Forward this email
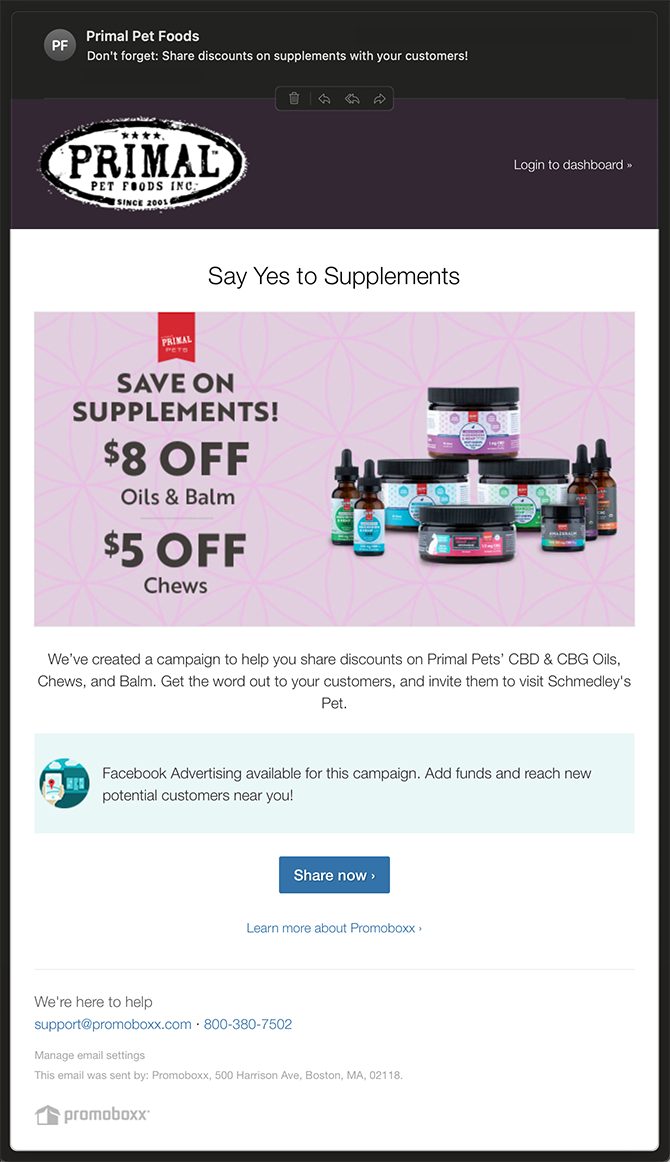The image size is (670, 1162). pyautogui.click(x=380, y=99)
